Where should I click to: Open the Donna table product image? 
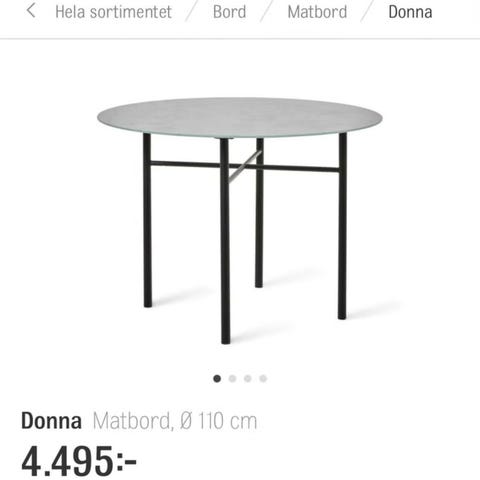pyautogui.click(x=240, y=221)
